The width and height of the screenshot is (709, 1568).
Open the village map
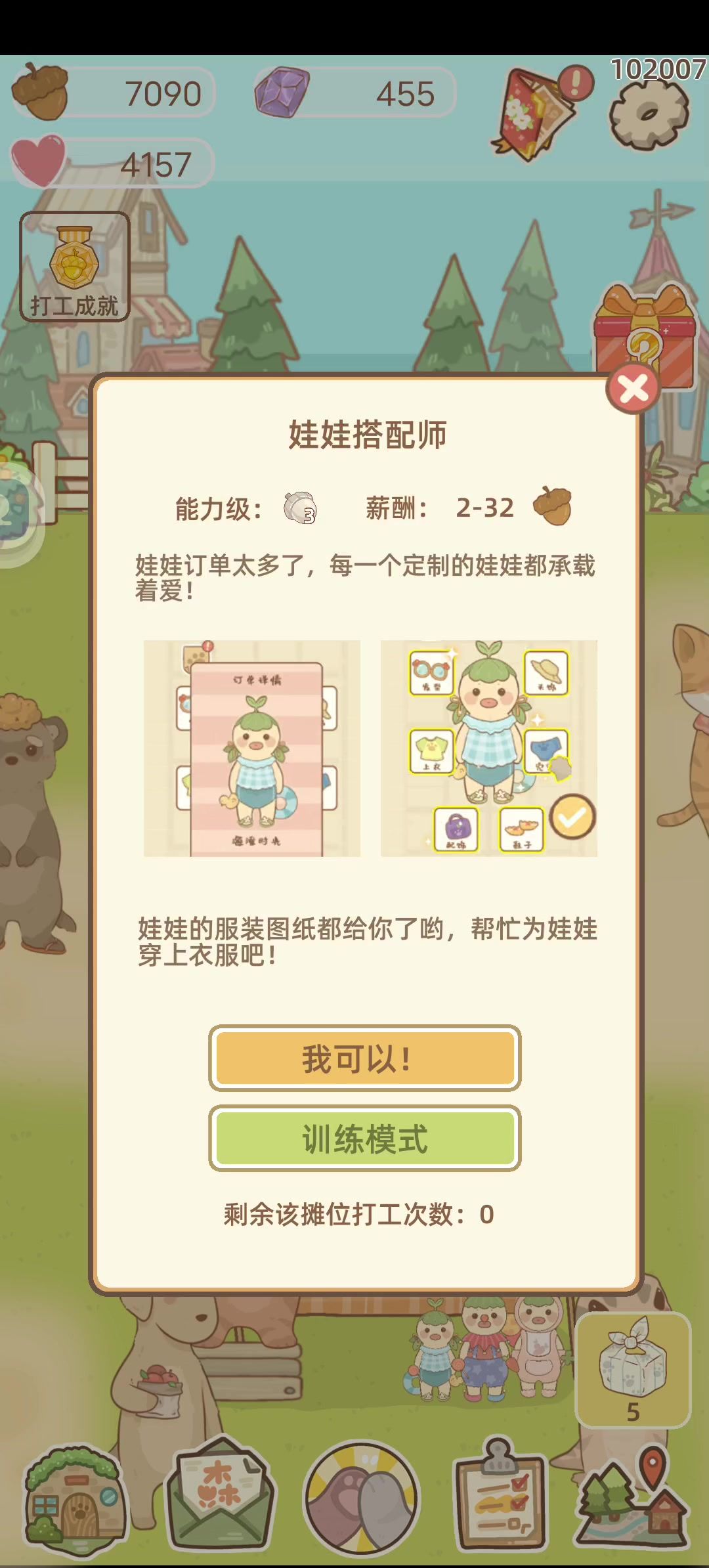[634, 1499]
